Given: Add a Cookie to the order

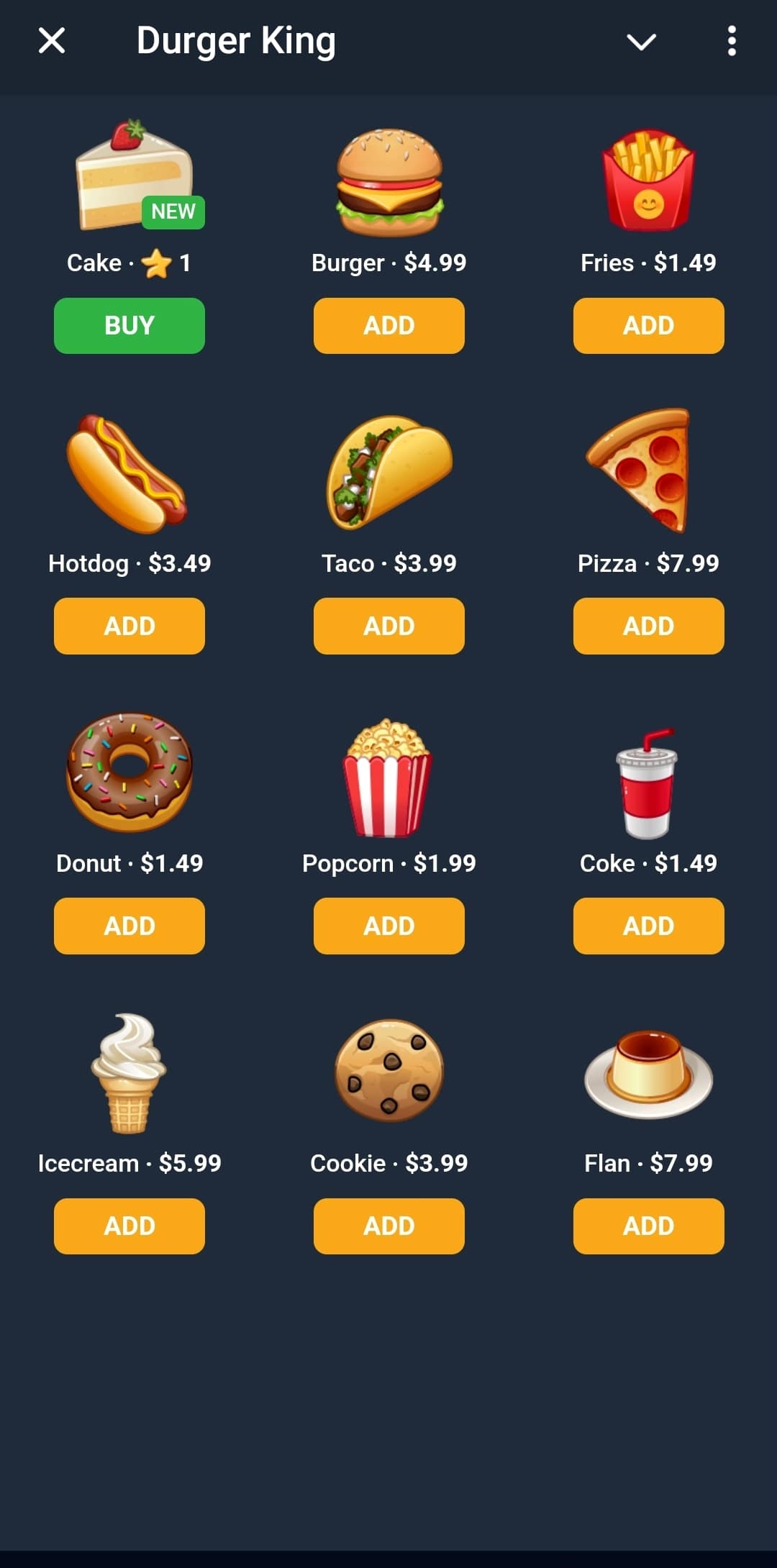Looking at the screenshot, I should [x=389, y=1226].
